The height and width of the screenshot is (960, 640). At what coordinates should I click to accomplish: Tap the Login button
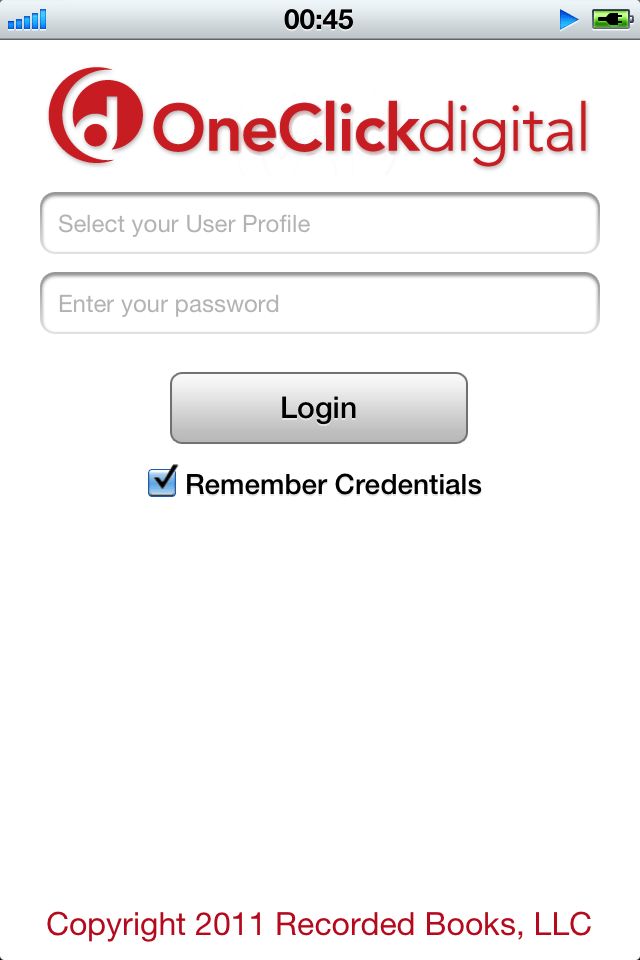click(319, 408)
